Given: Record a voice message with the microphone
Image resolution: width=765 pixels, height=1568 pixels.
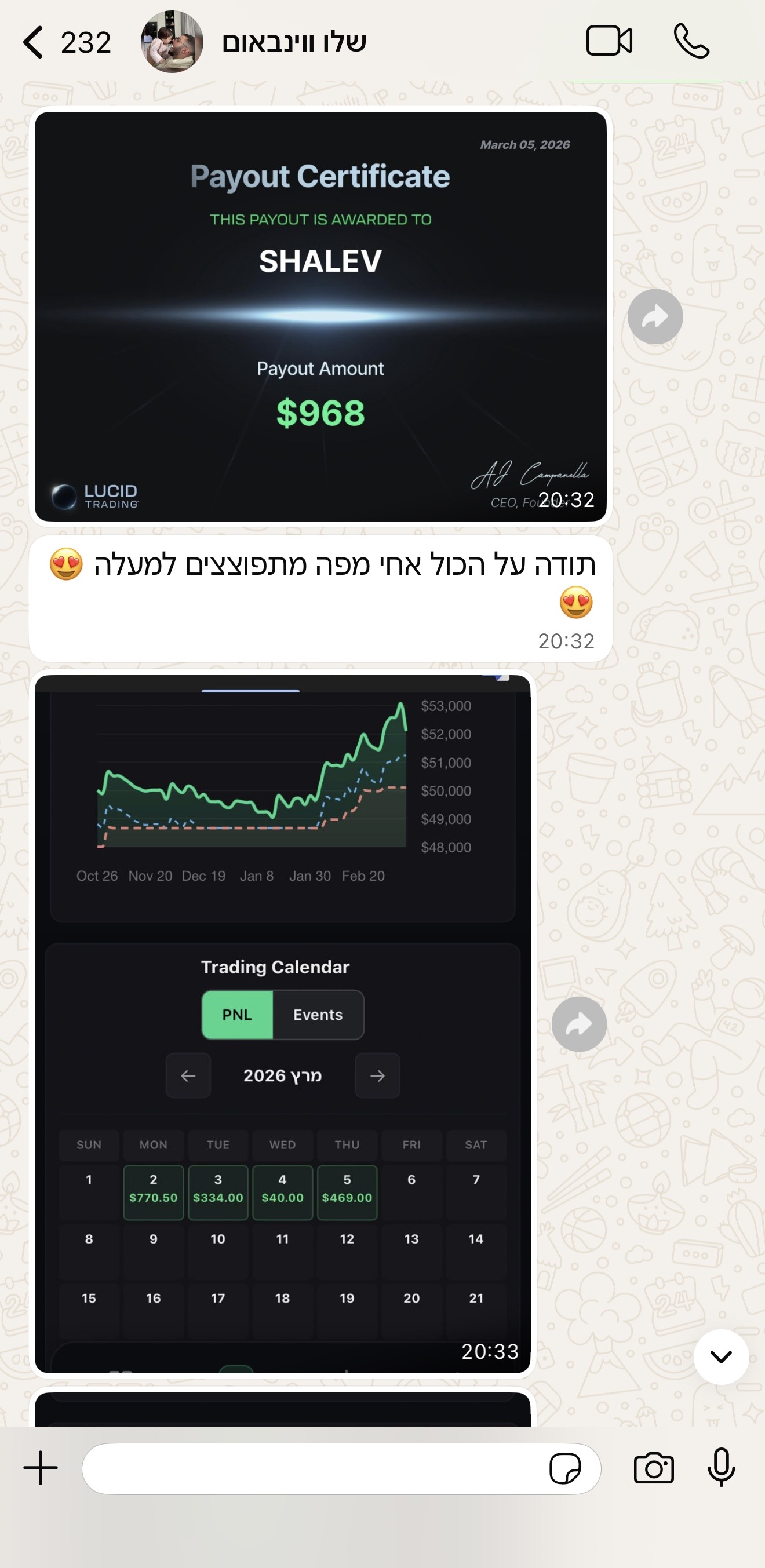Looking at the screenshot, I should point(721,1468).
